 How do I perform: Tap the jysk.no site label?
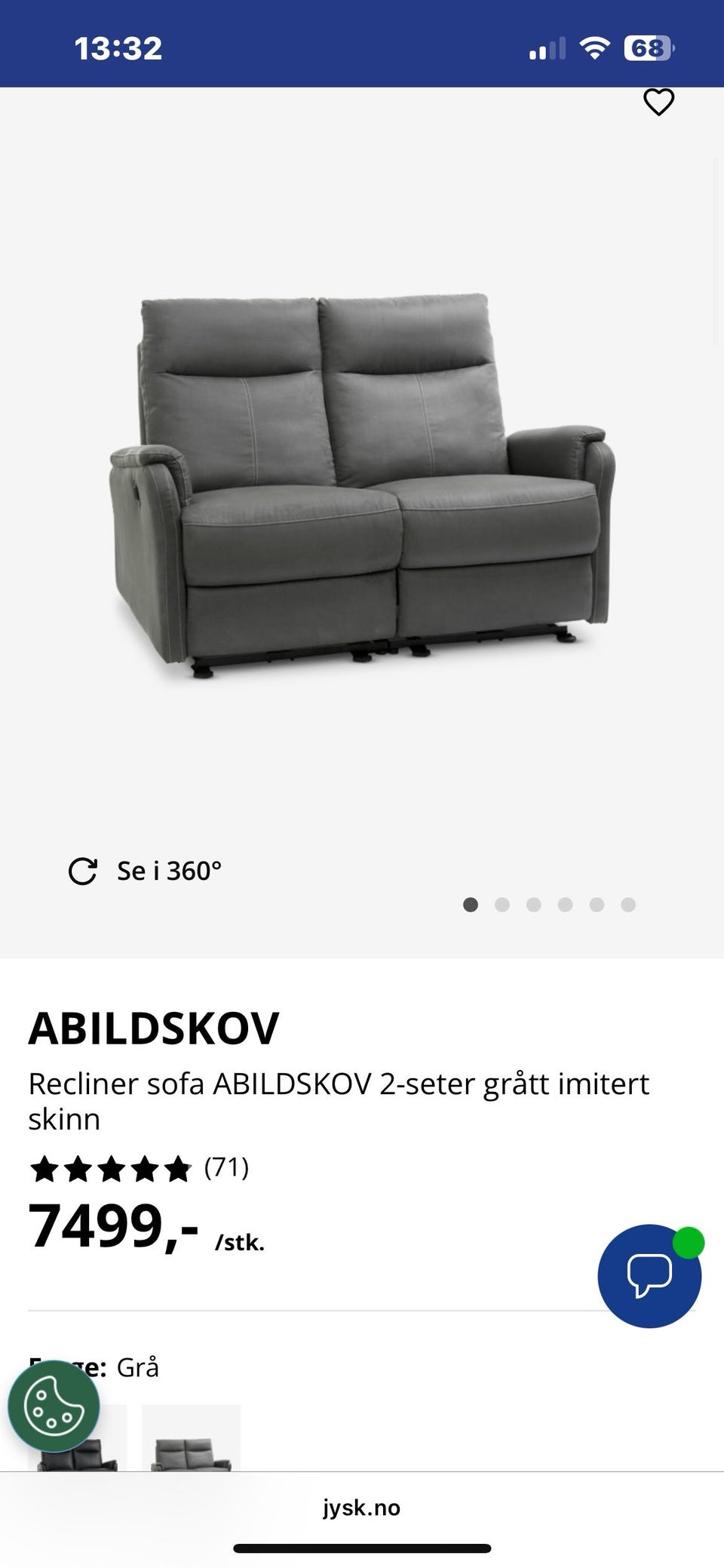[x=360, y=1508]
